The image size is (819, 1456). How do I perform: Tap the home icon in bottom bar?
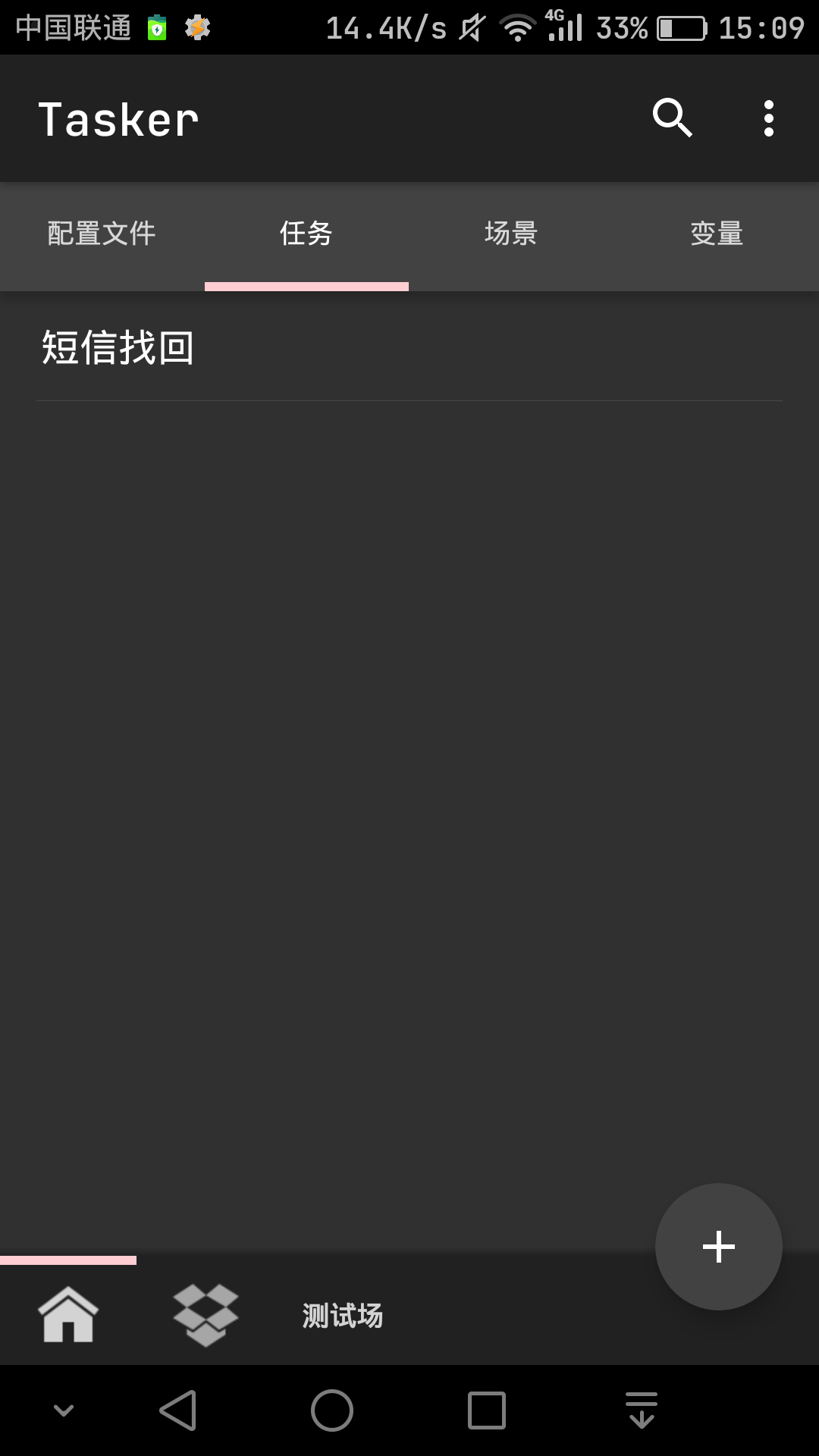pyautogui.click(x=69, y=1316)
